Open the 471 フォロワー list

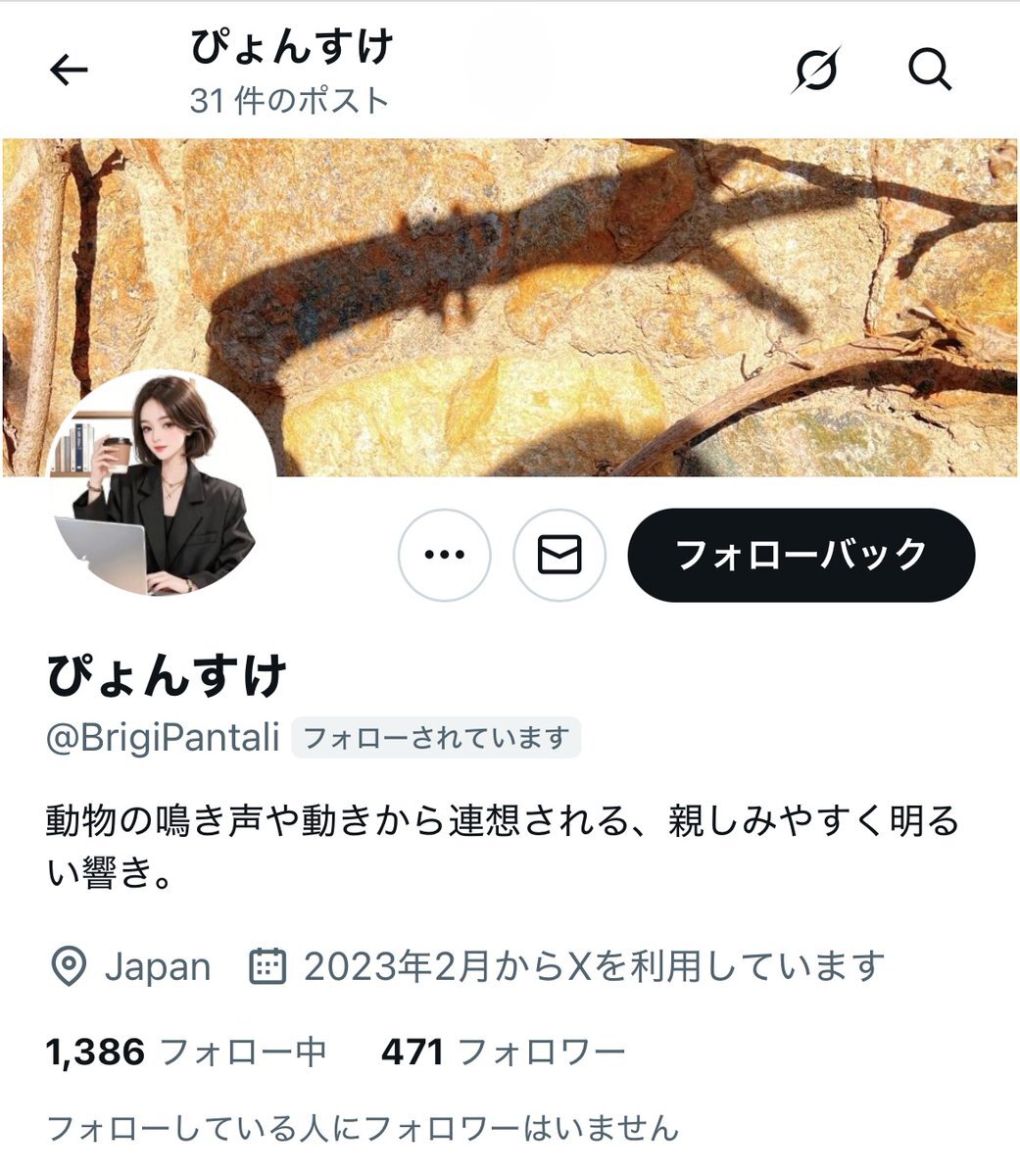(503, 1053)
